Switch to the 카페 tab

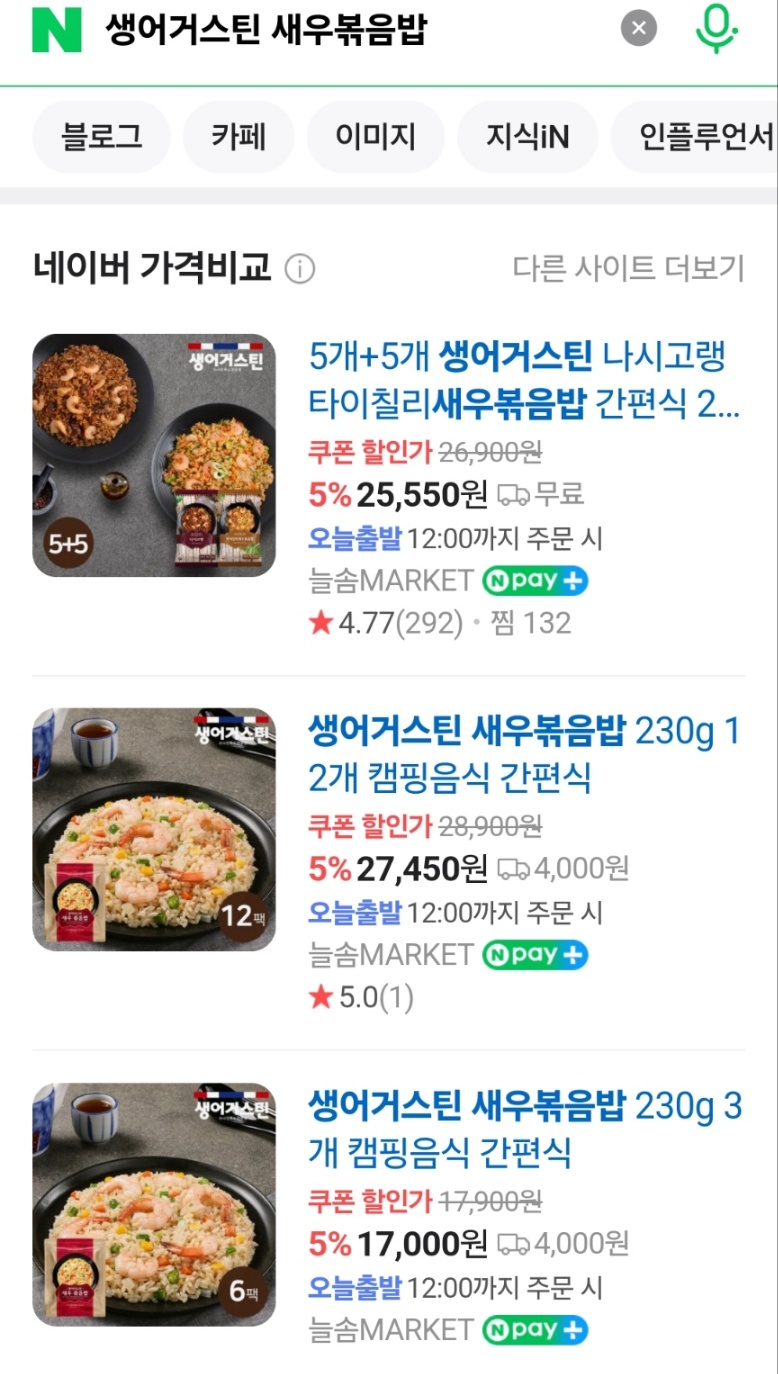[x=238, y=137]
